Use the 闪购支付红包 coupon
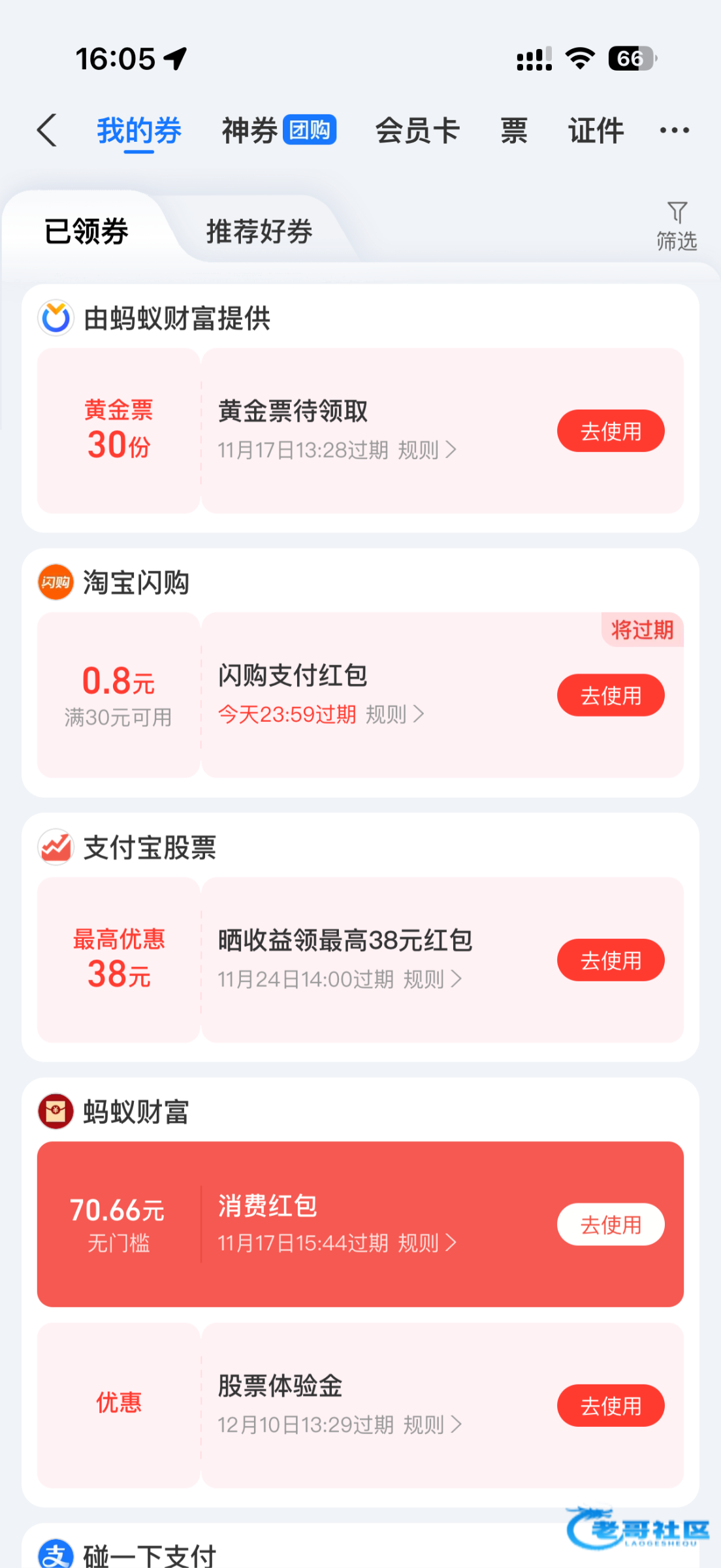This screenshot has height=1568, width=721. (x=610, y=695)
